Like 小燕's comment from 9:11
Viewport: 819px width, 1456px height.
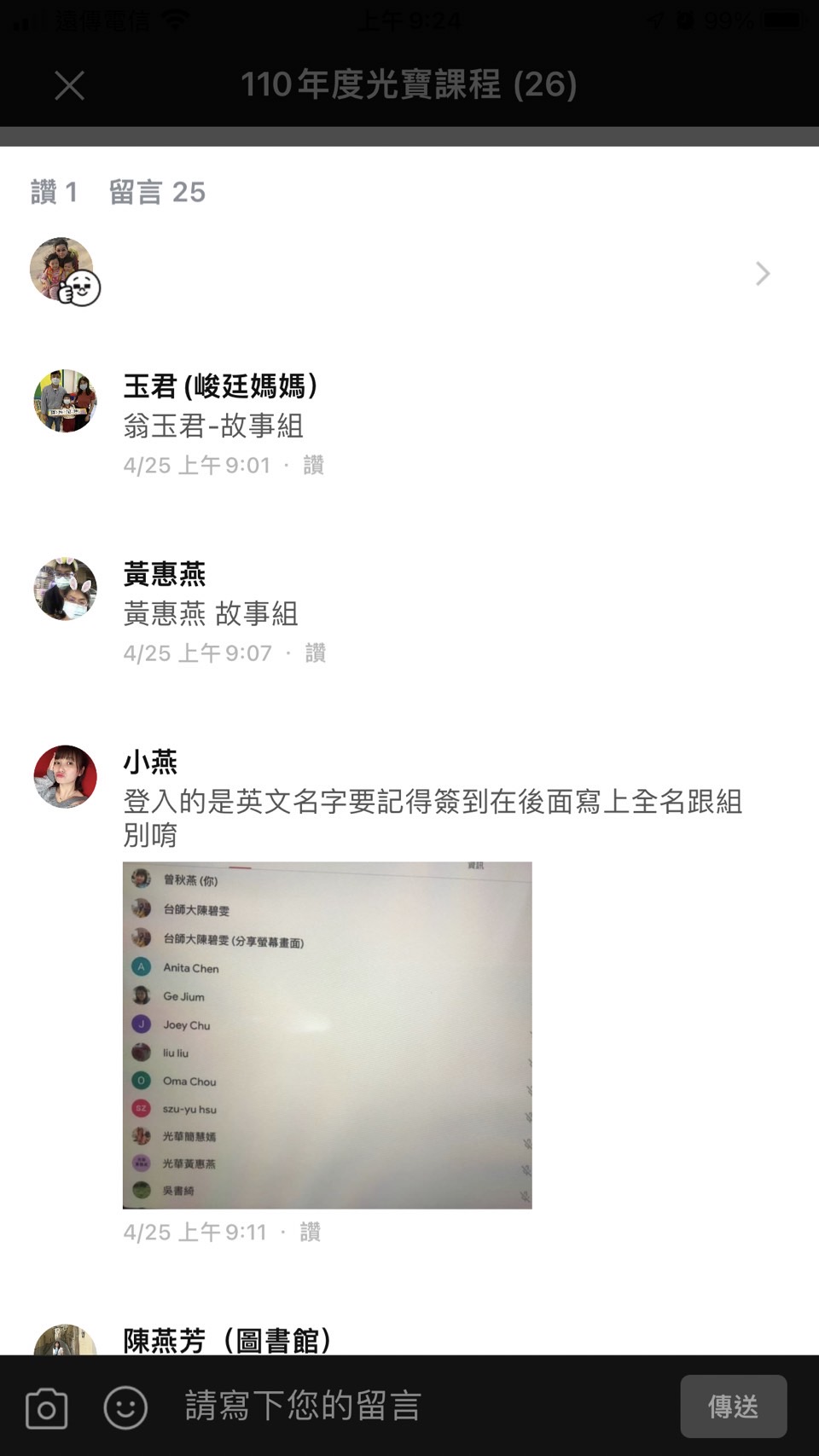[x=310, y=1232]
